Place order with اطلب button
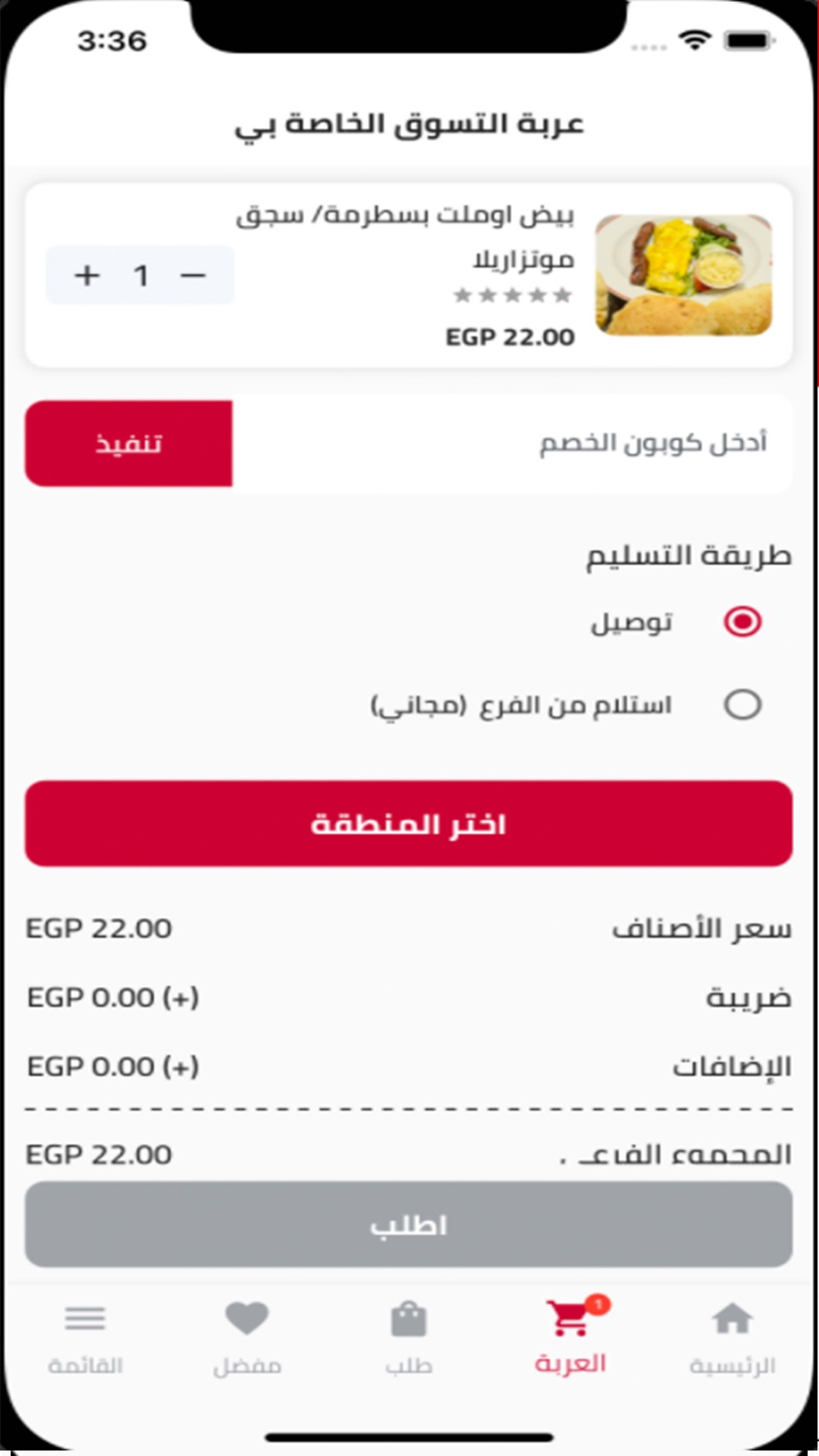Screen dimensions: 819x1456 pyautogui.click(x=409, y=1224)
